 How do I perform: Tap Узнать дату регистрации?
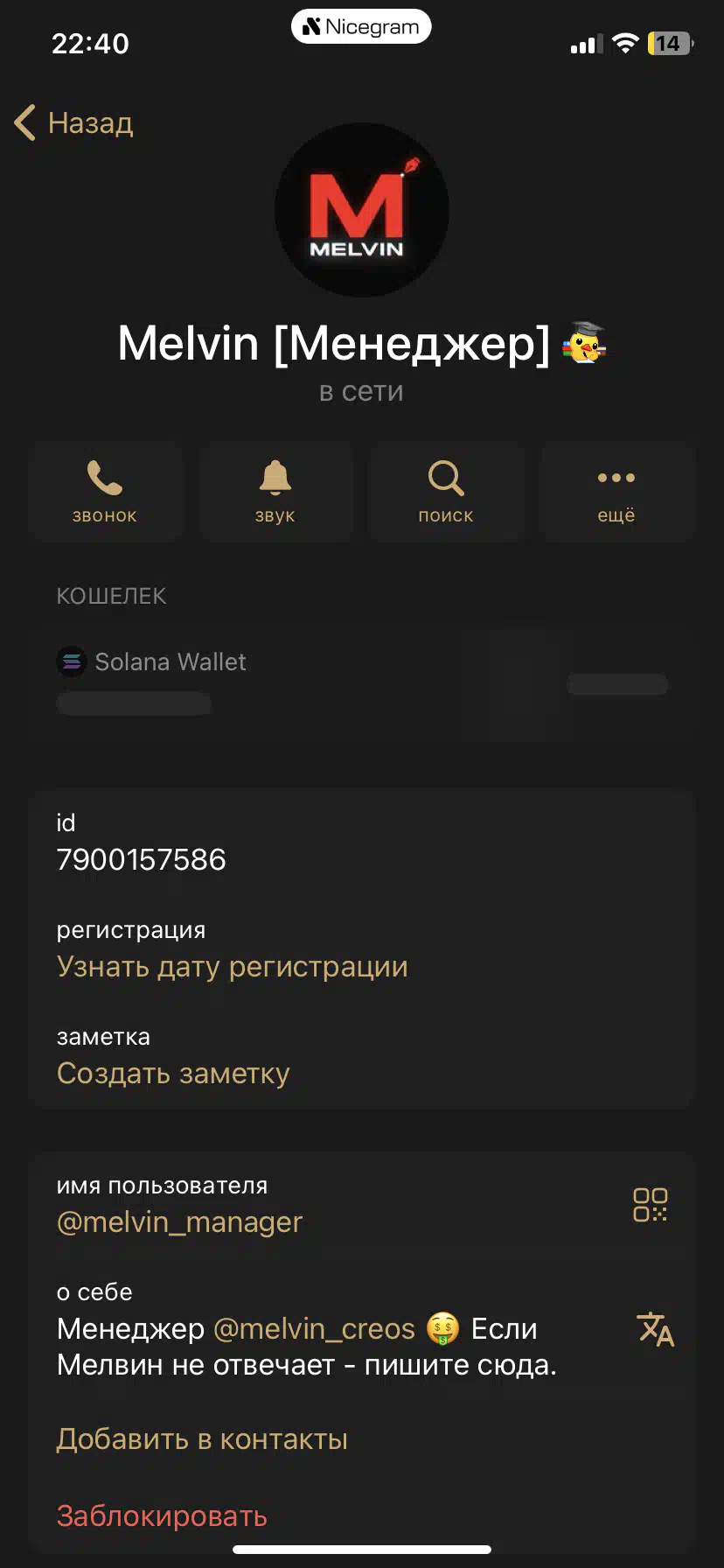click(233, 967)
